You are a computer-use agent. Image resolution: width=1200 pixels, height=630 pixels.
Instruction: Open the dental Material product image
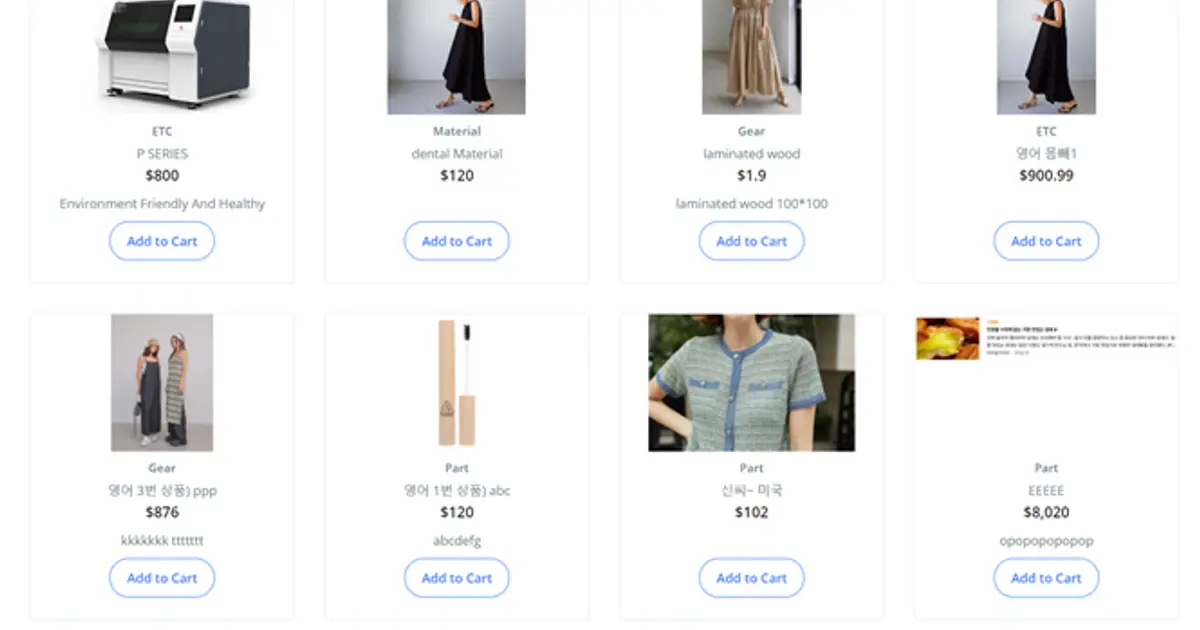click(456, 55)
